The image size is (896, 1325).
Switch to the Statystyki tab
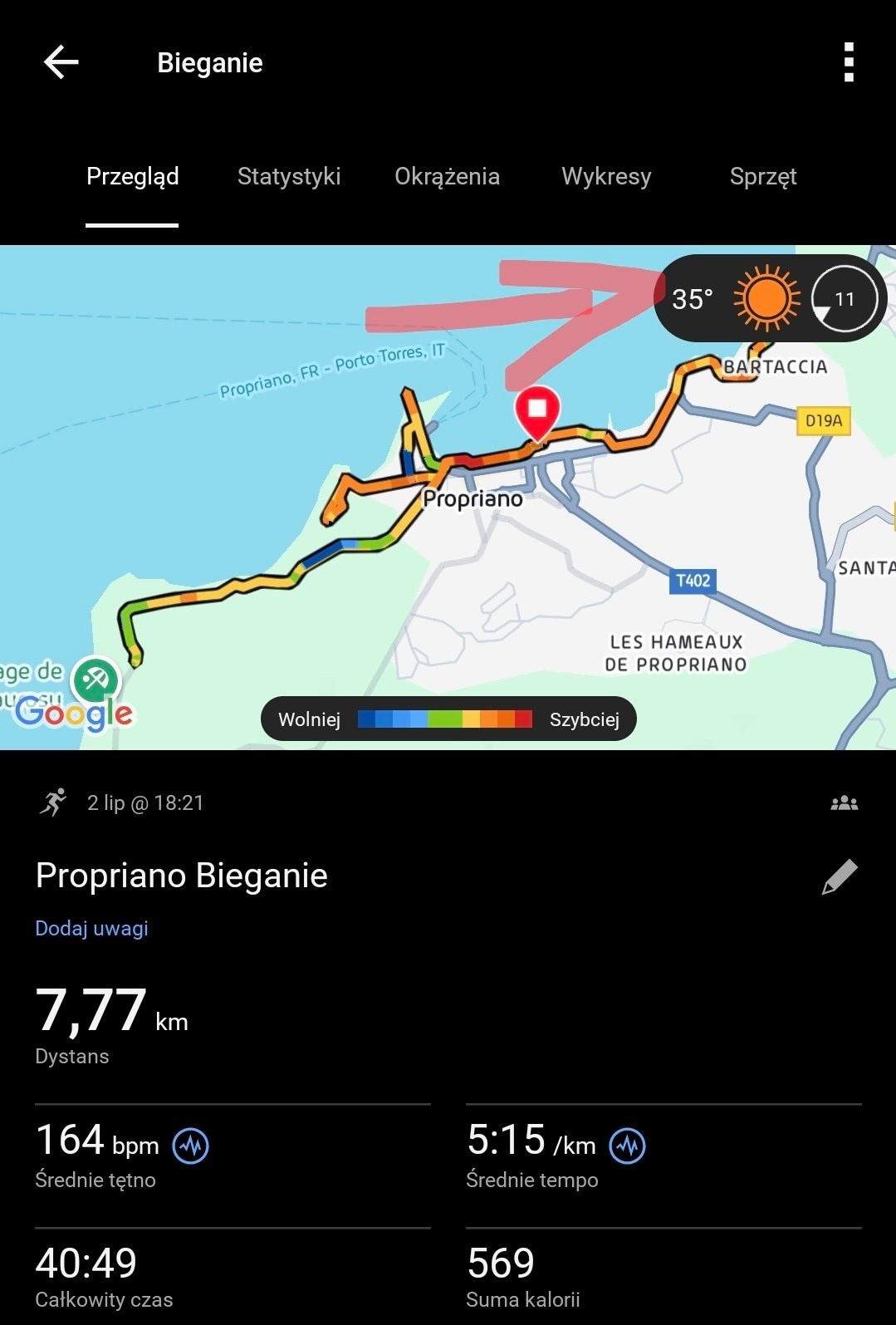click(289, 176)
